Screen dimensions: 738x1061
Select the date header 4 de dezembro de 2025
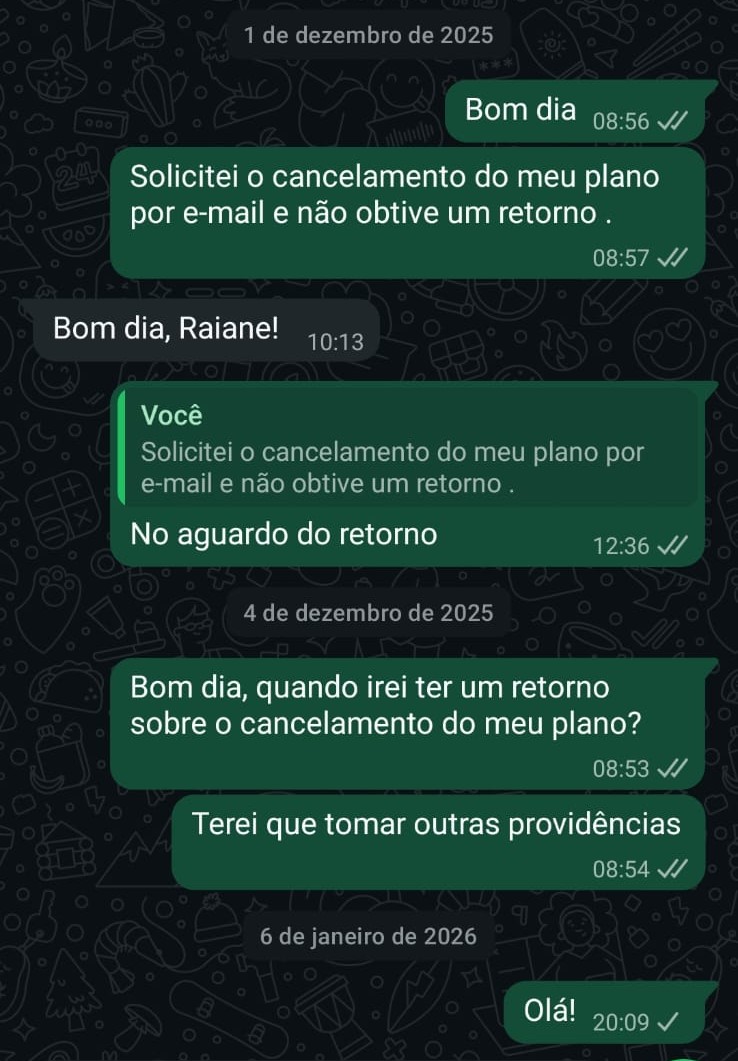tap(368, 612)
